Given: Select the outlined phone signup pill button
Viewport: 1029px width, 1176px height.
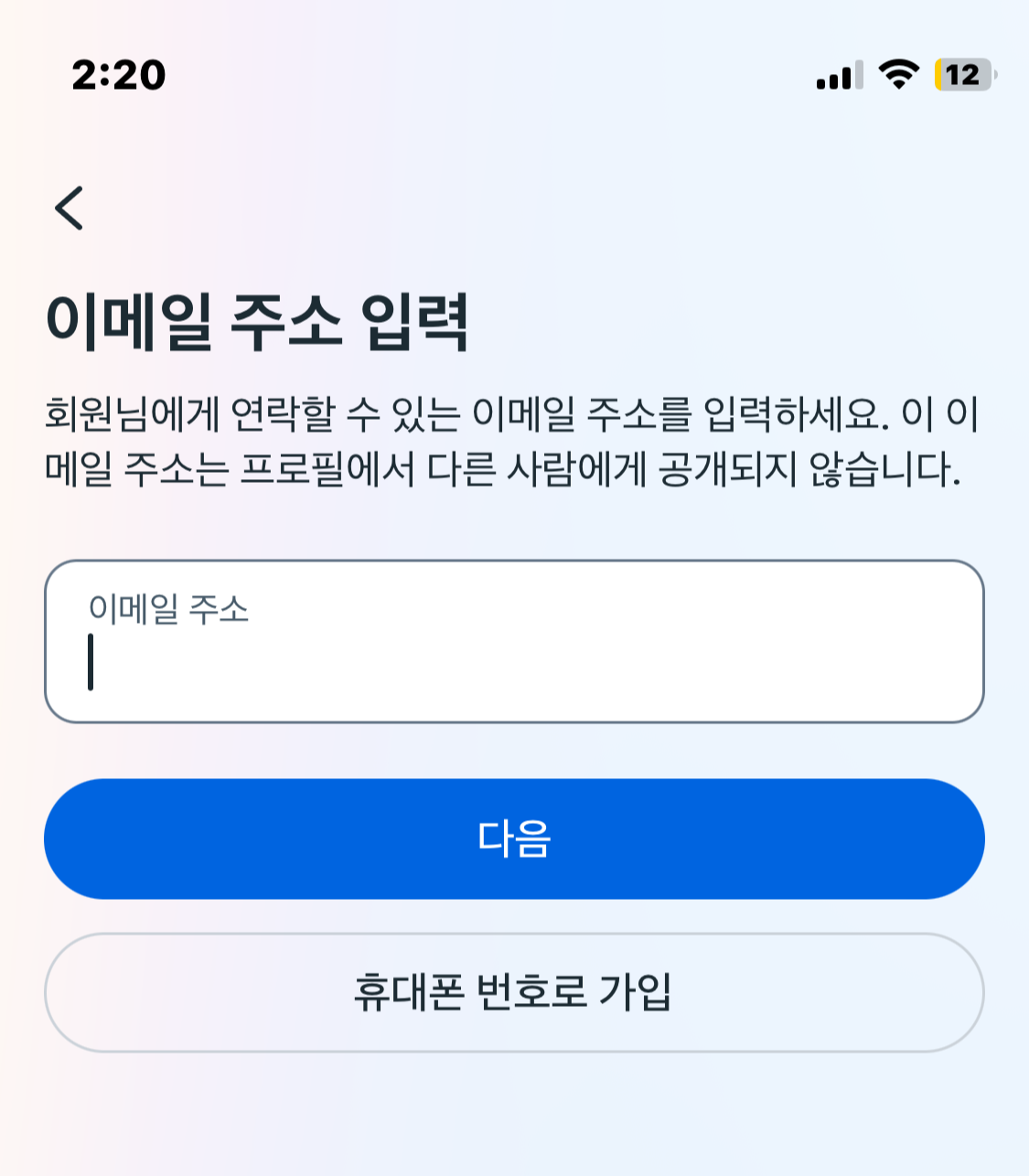Looking at the screenshot, I should [x=514, y=990].
